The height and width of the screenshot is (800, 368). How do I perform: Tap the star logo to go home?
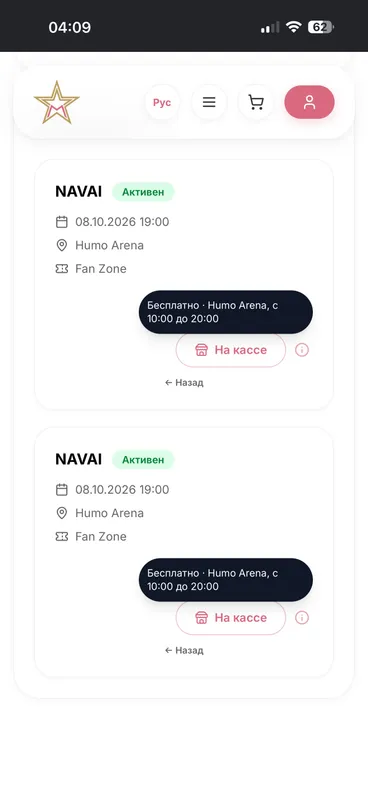point(57,102)
